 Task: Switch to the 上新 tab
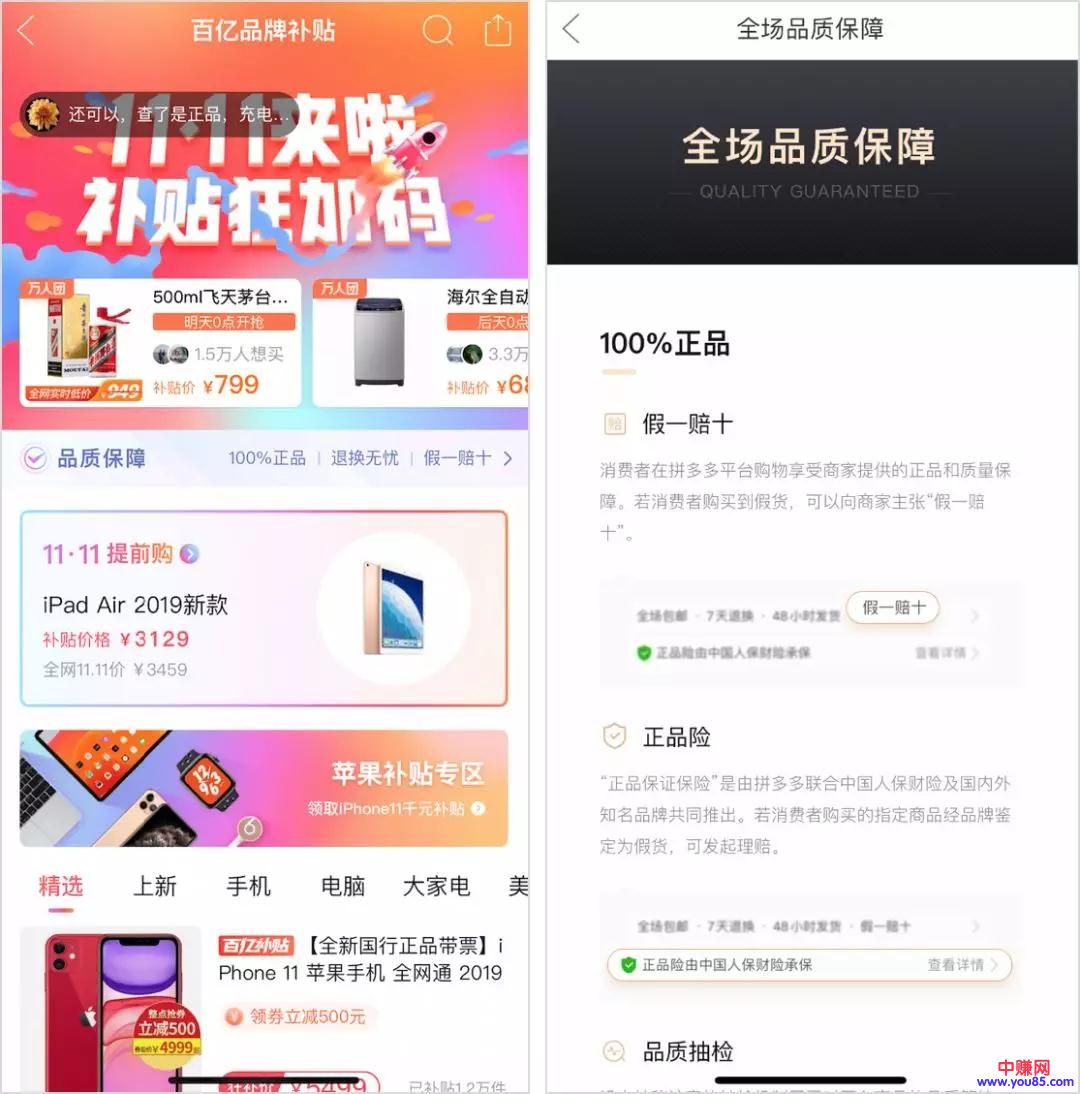(155, 886)
